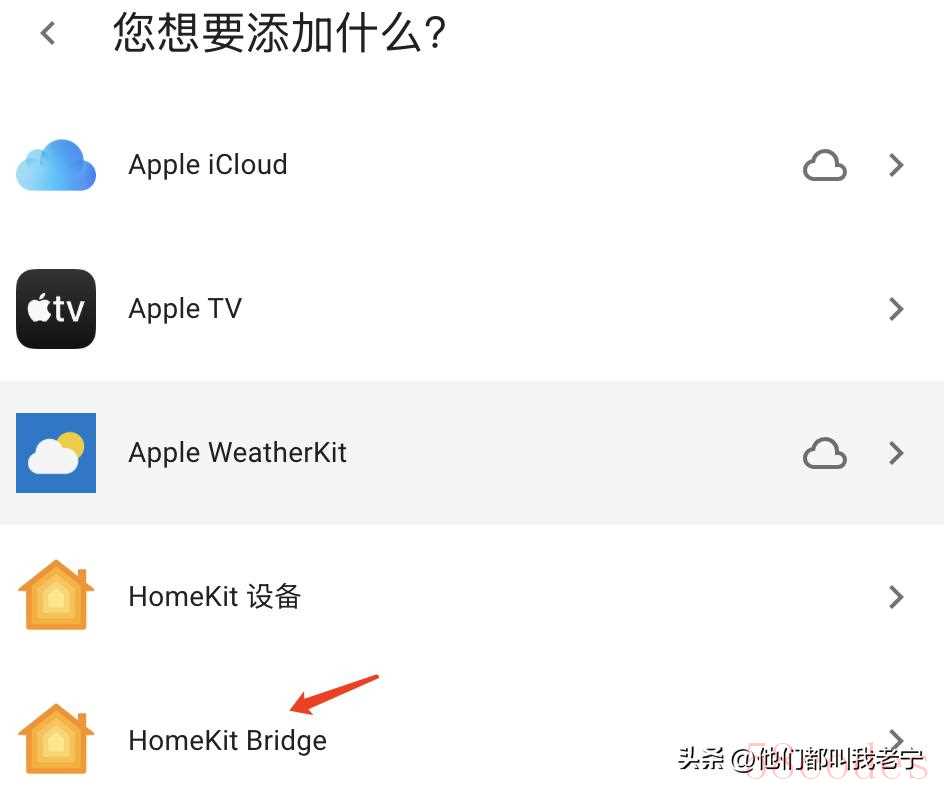Go back using the top-left arrow

point(47,33)
